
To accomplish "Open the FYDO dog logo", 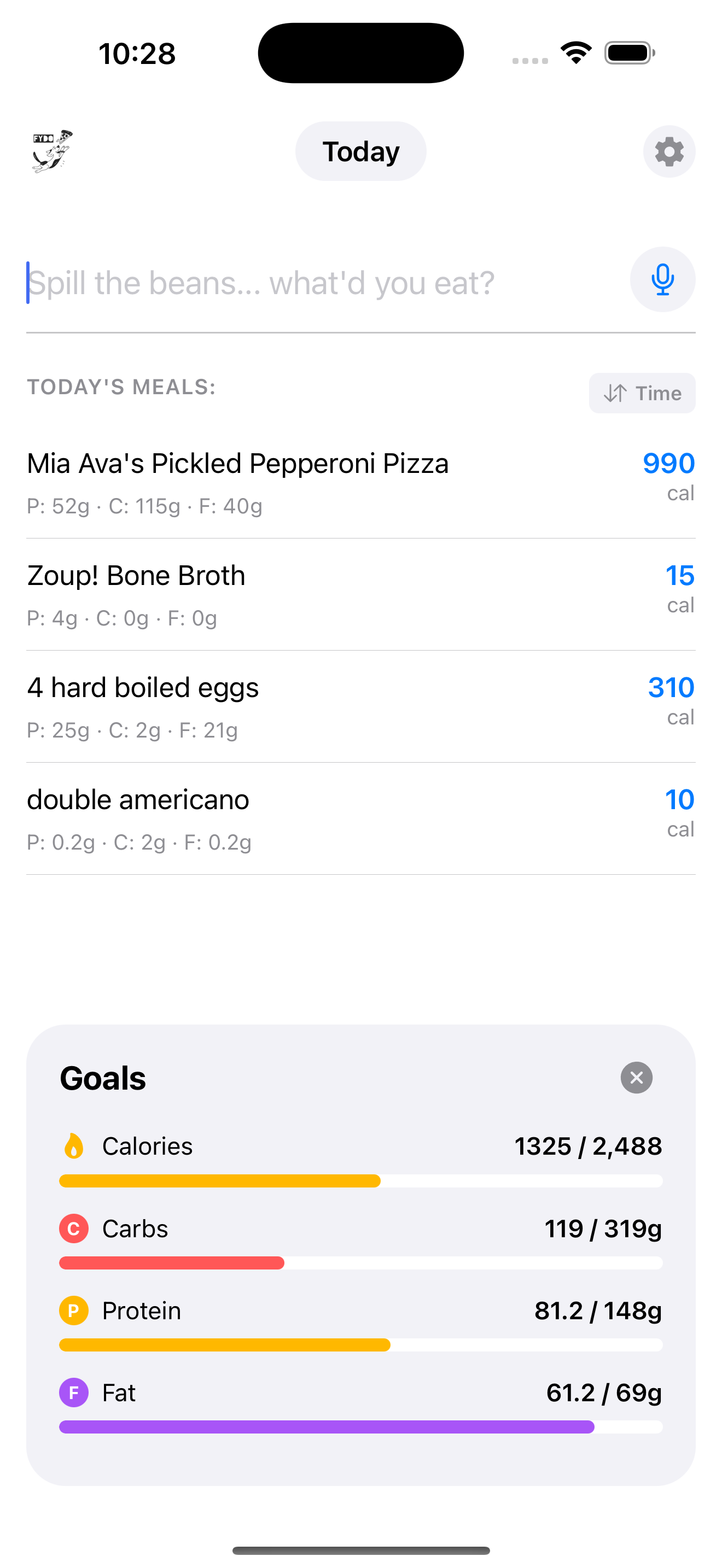I will [x=52, y=151].
